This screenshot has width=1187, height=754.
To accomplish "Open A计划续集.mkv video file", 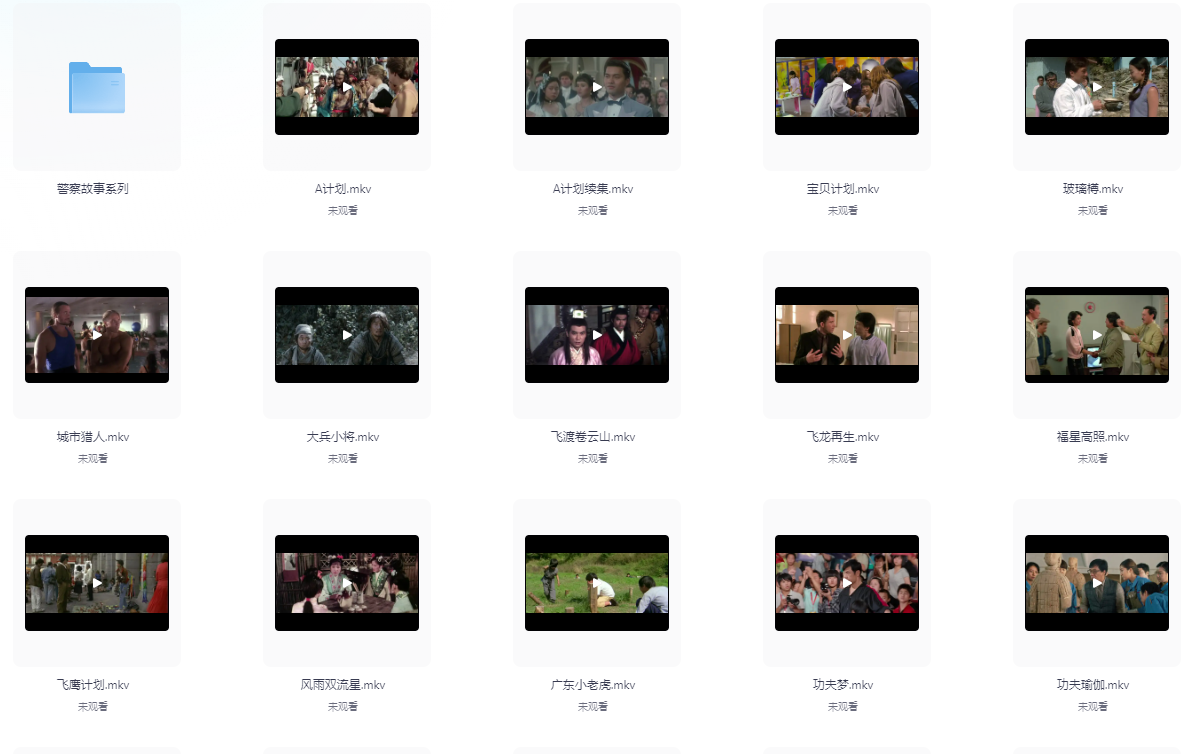I will click(597, 87).
